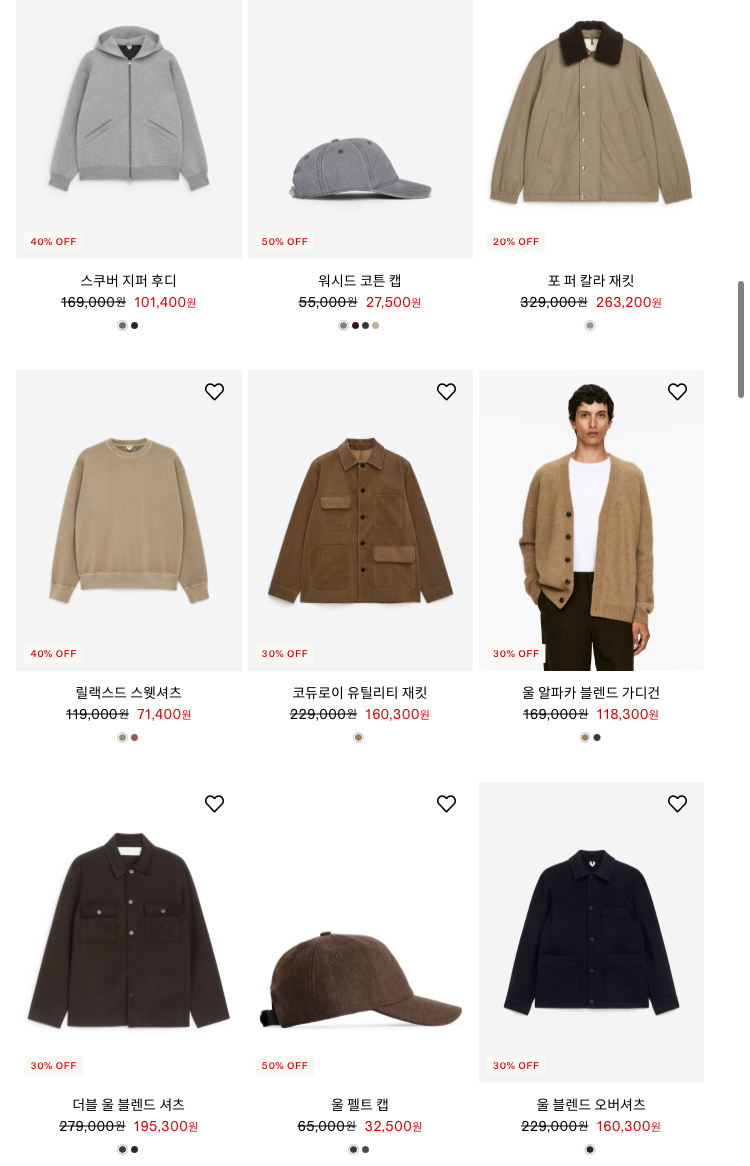
Task: Save 더블 울 블렌드 셔츠 to wishlist
Action: 214,804
